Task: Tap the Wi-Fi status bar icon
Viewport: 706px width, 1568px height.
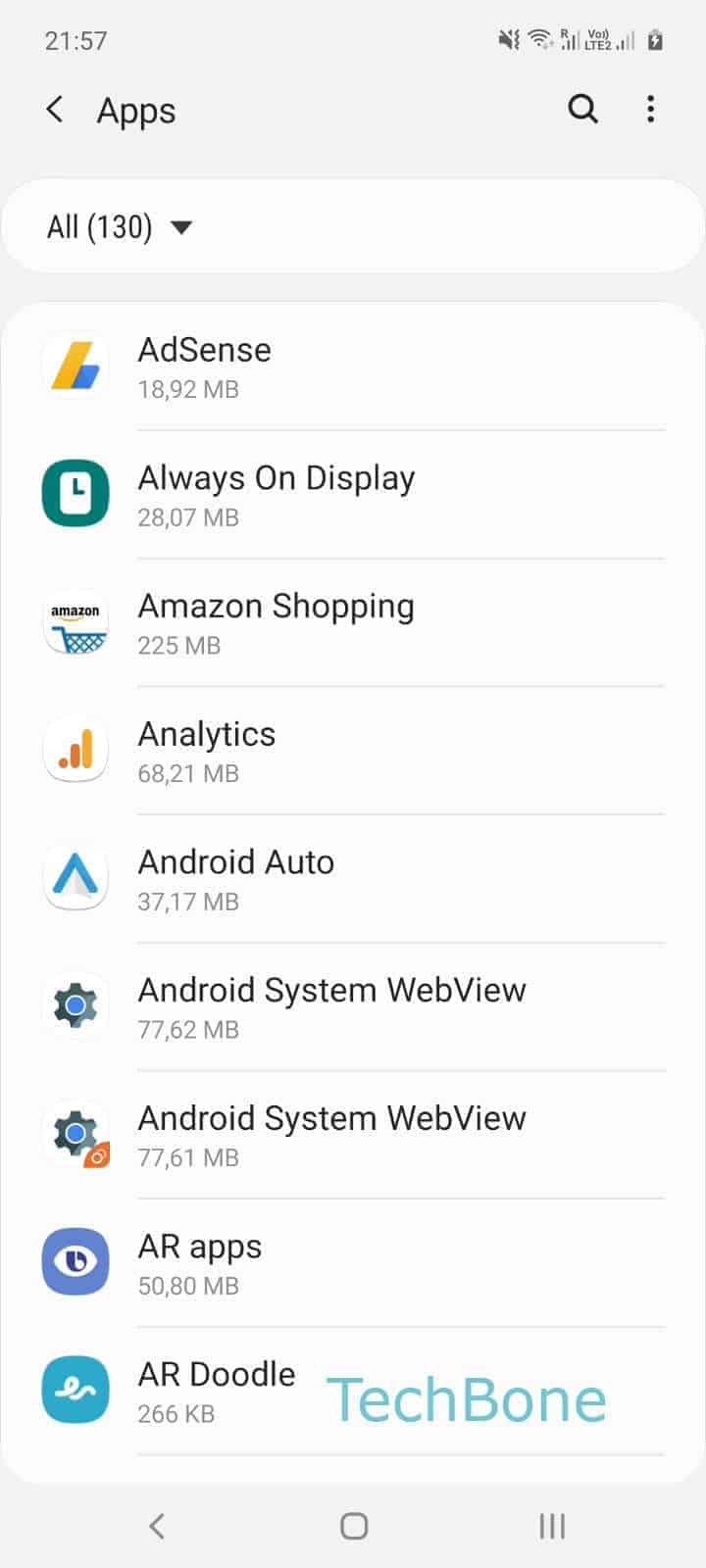Action: [x=537, y=39]
